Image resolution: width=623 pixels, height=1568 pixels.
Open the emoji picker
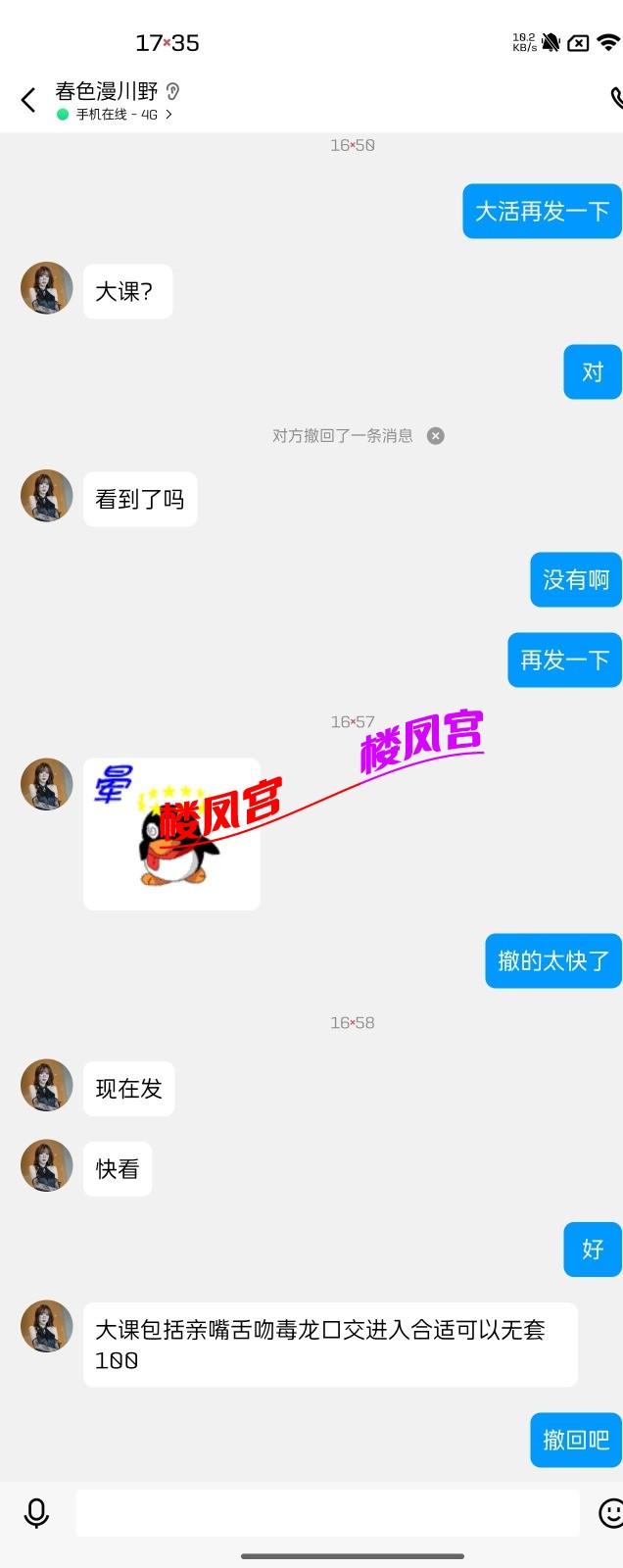click(x=610, y=1513)
